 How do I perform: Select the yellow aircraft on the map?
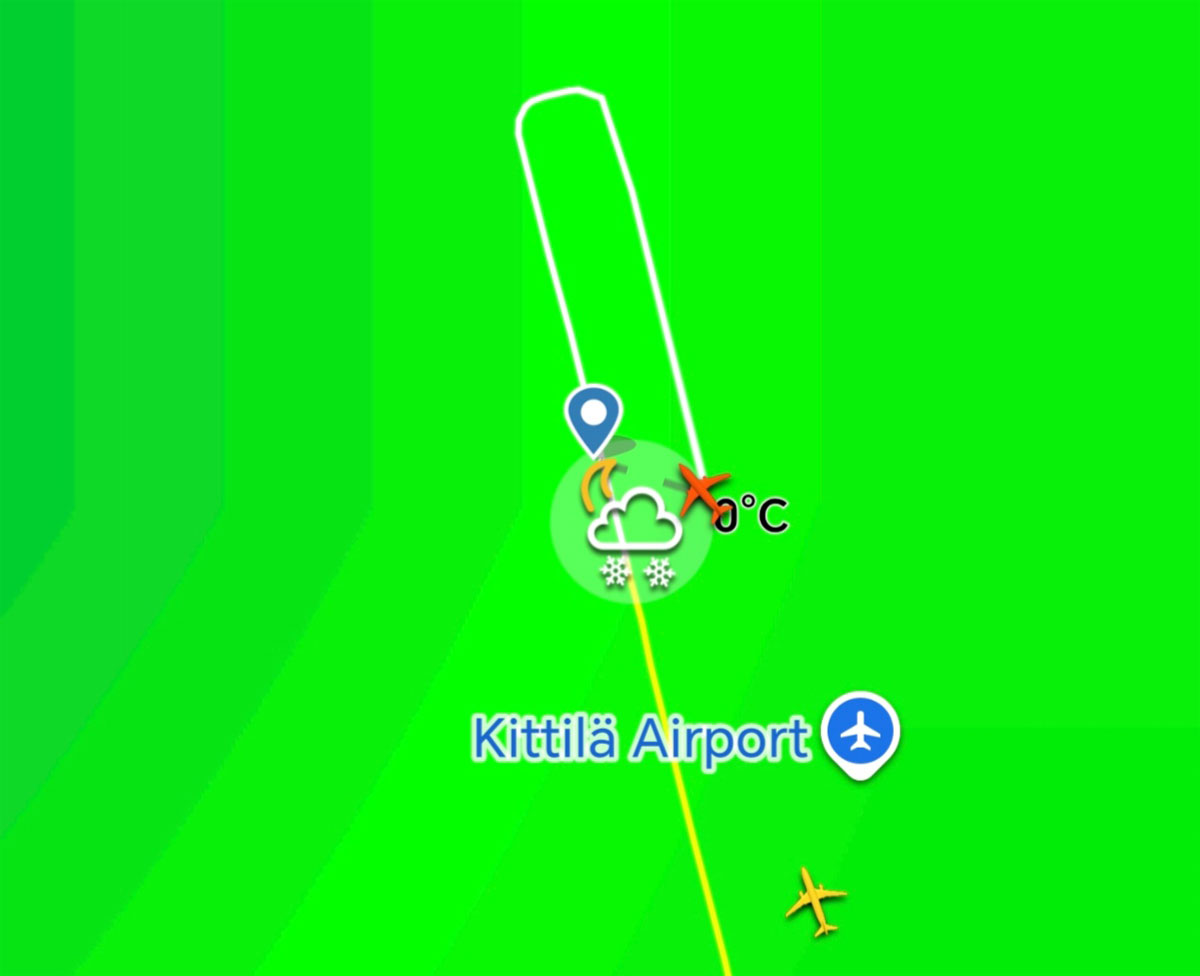(816, 902)
